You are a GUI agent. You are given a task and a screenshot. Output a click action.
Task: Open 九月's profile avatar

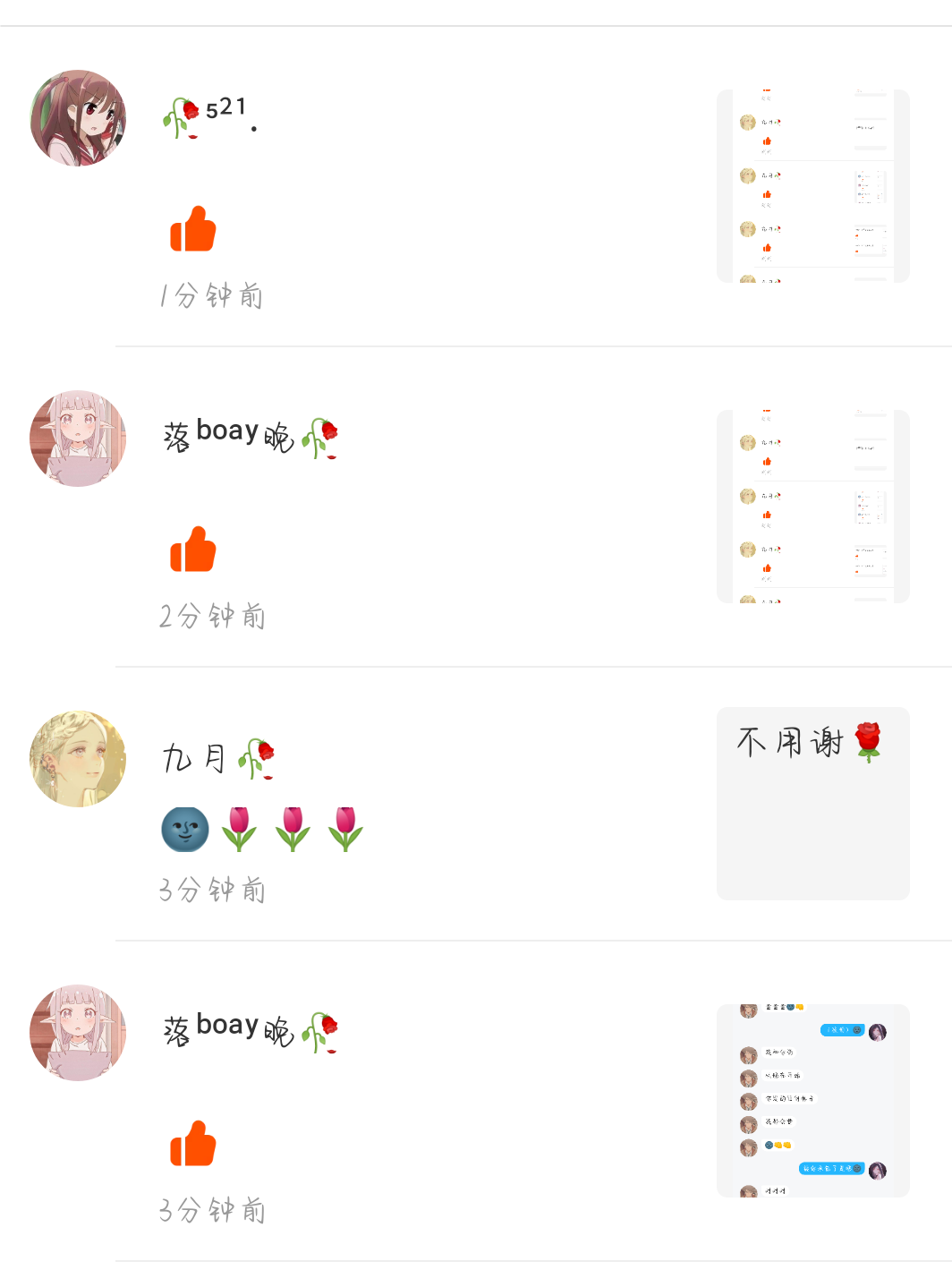78,759
